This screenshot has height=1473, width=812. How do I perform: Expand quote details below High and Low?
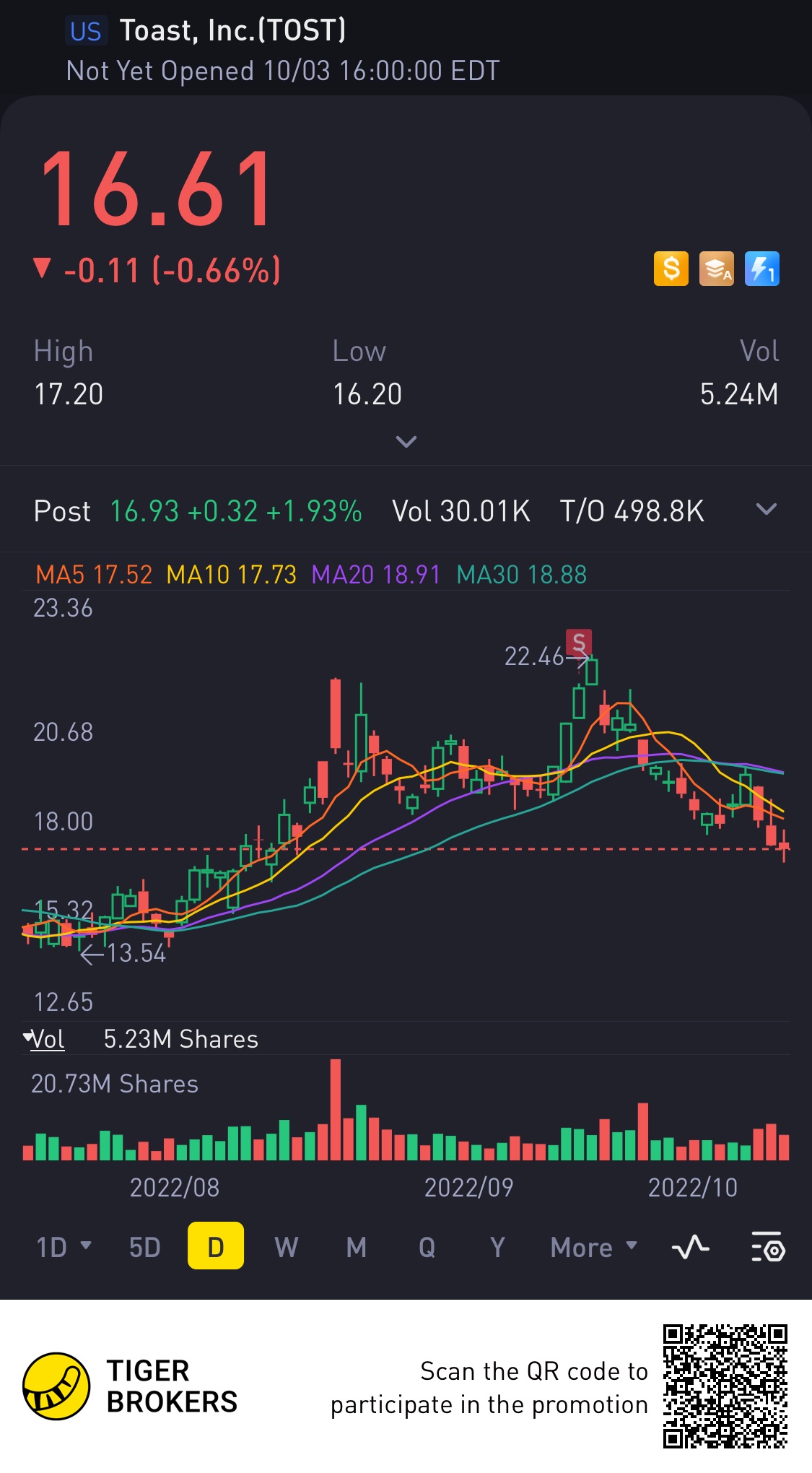point(406,441)
